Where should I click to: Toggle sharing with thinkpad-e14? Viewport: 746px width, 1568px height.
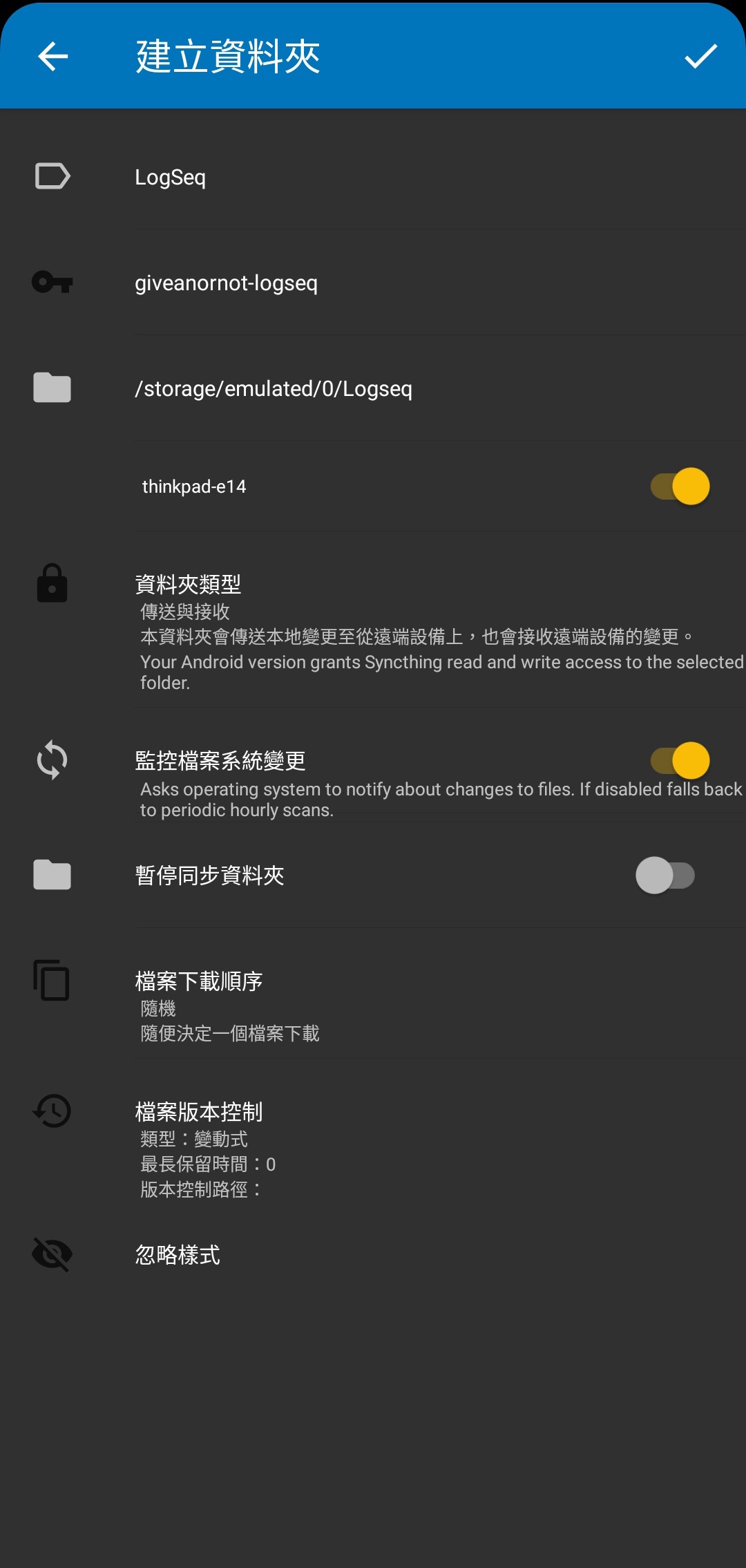click(680, 487)
